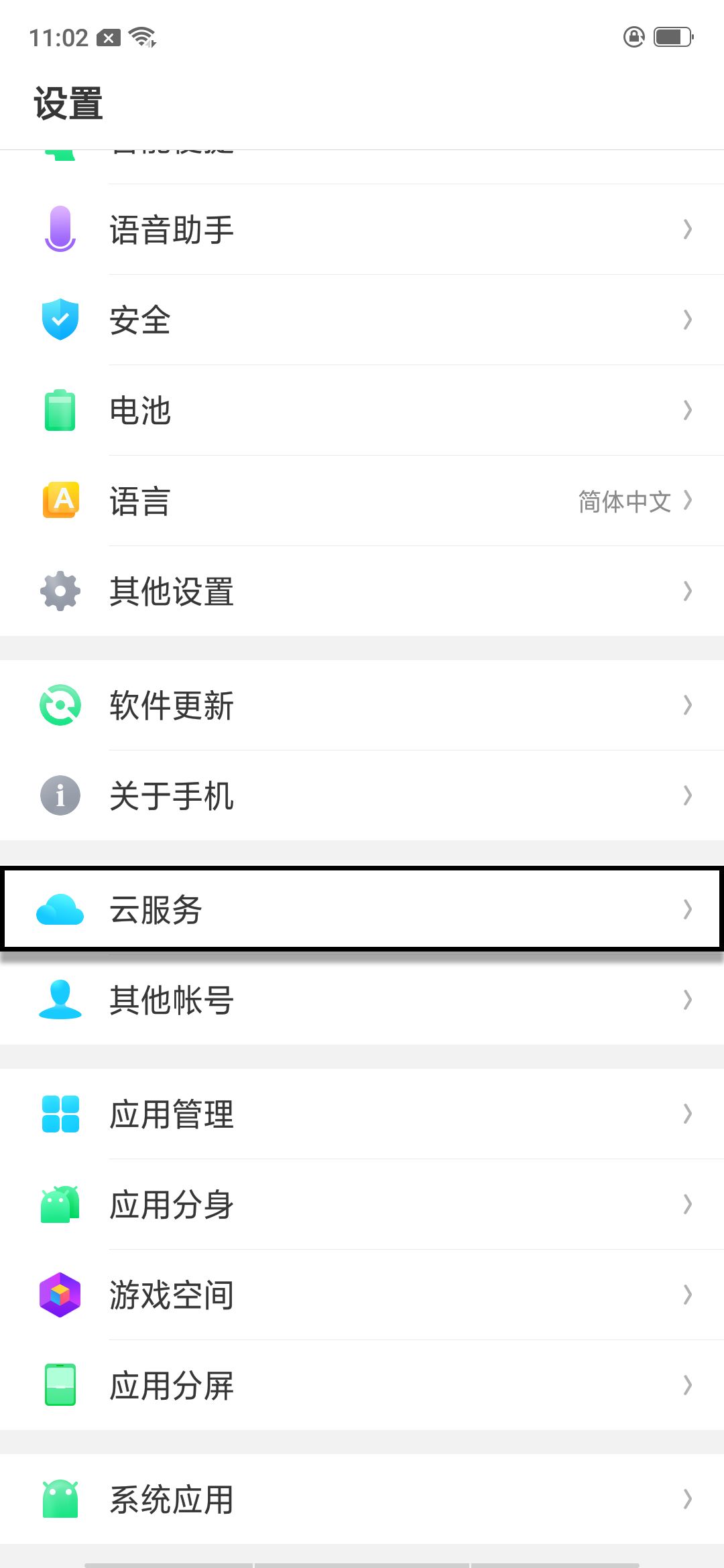
Task: Expand the 关于手机 entry via its chevron
Action: (688, 796)
